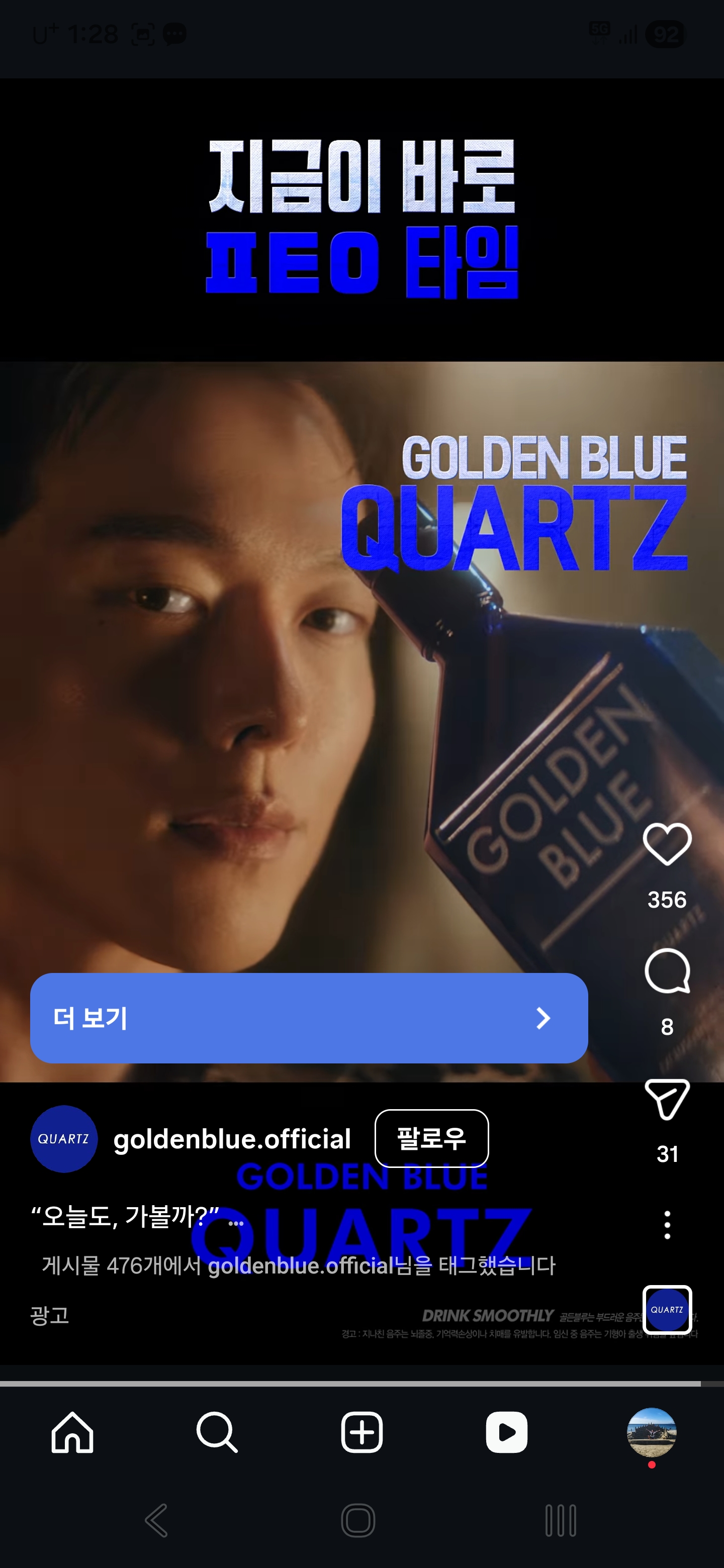Switch to the Search tab

(217, 1432)
